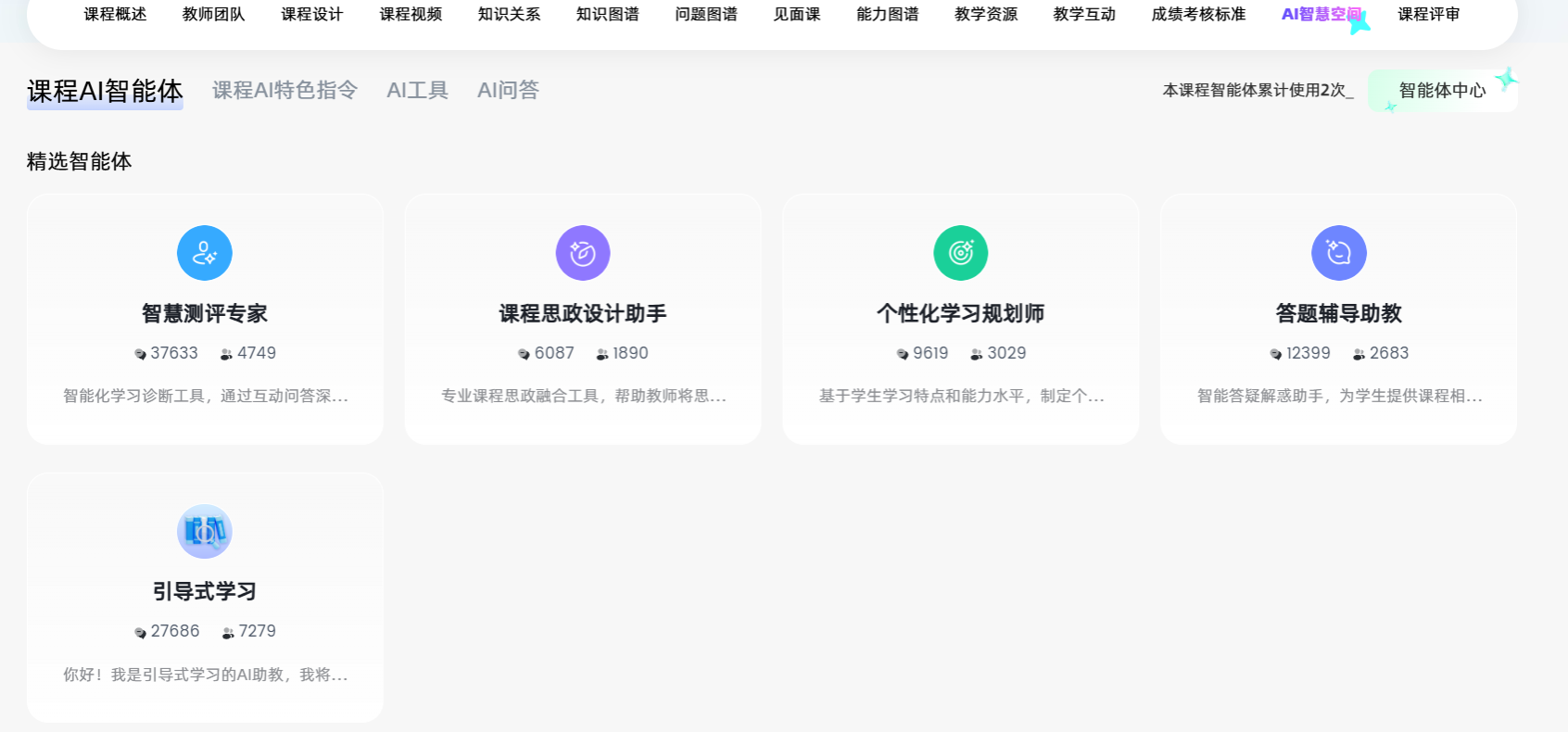Go to AI问答 sub-tab
The height and width of the screenshot is (732, 1568).
click(x=508, y=90)
